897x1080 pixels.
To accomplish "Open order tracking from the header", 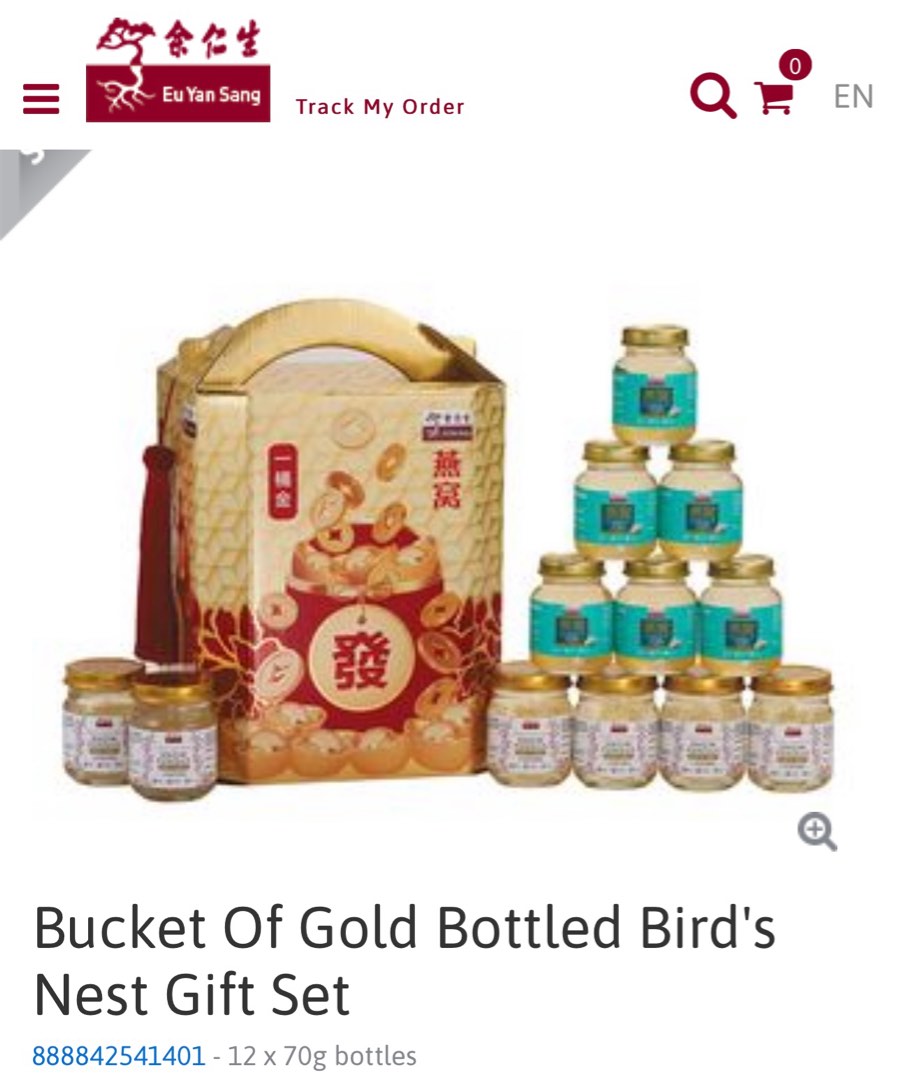I will 378,106.
